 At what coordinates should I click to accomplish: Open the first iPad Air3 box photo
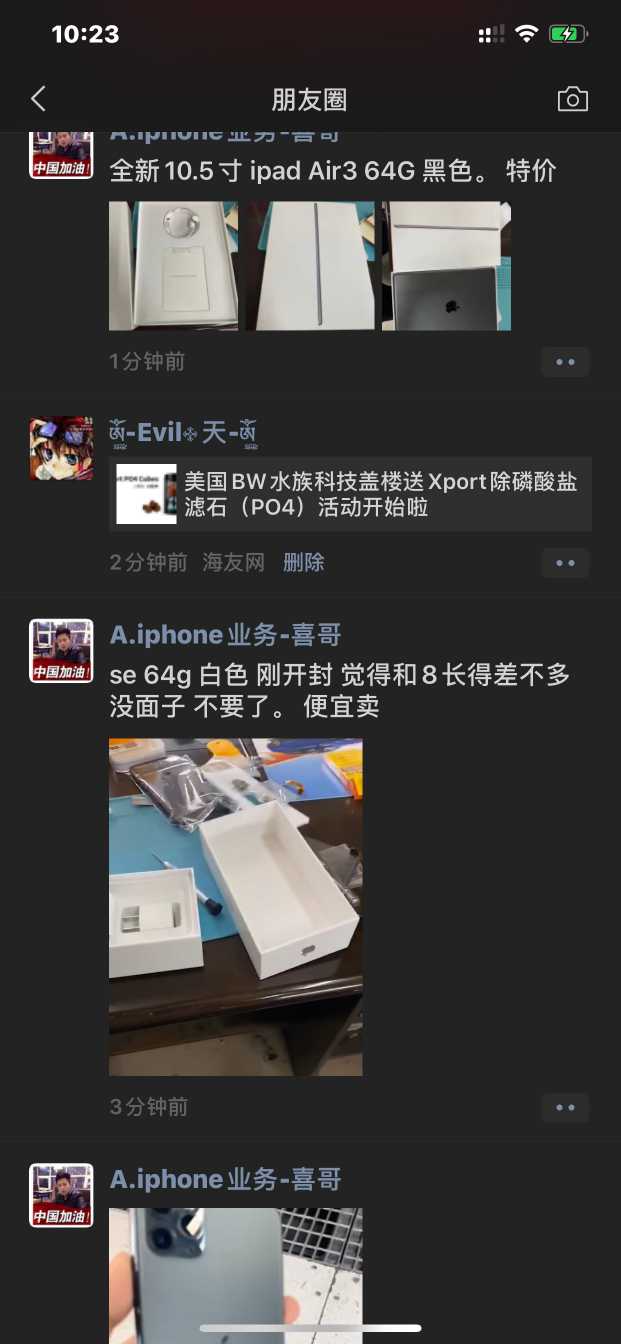pos(173,266)
